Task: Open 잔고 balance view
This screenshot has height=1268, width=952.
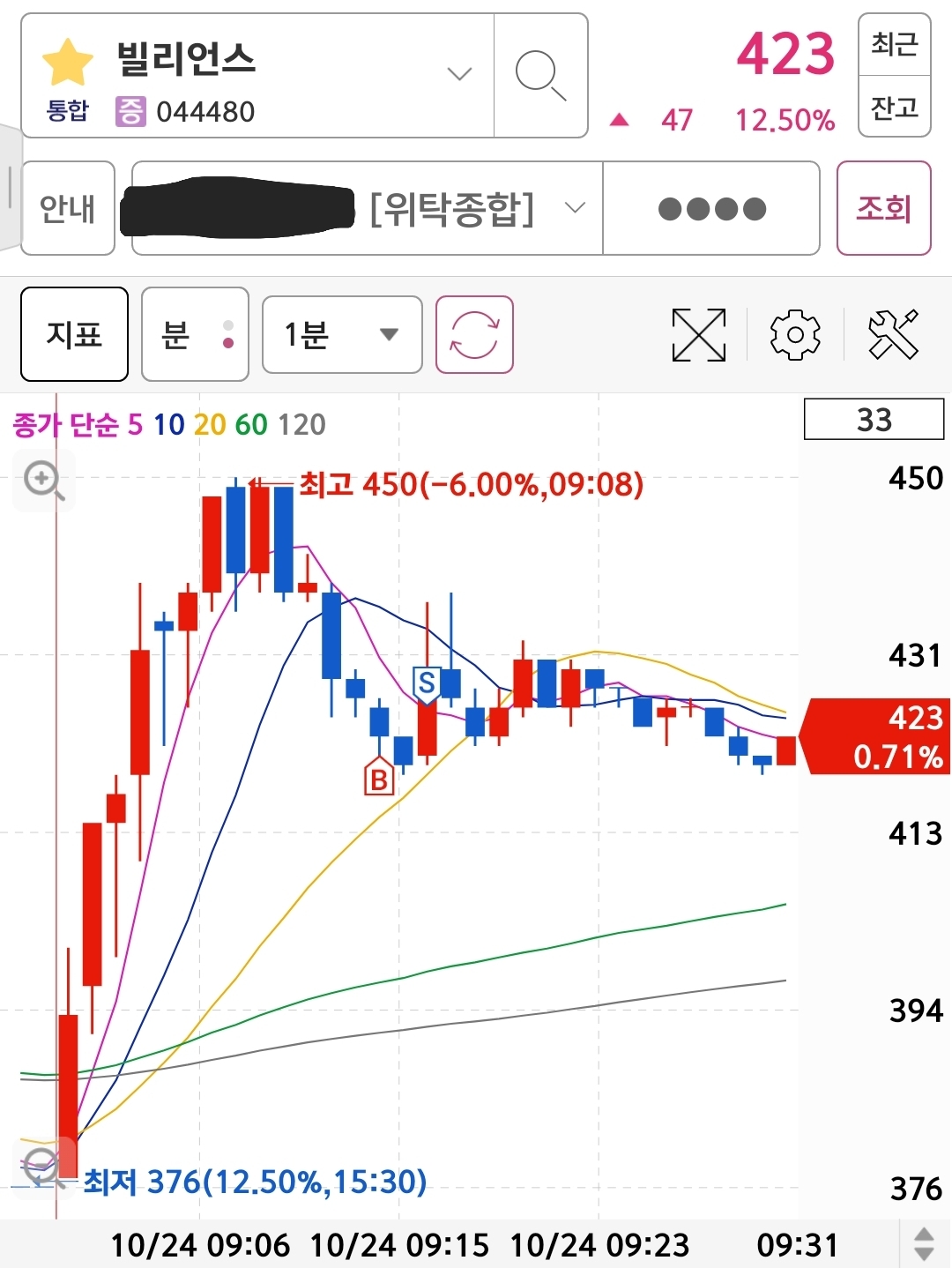Action: (894, 108)
